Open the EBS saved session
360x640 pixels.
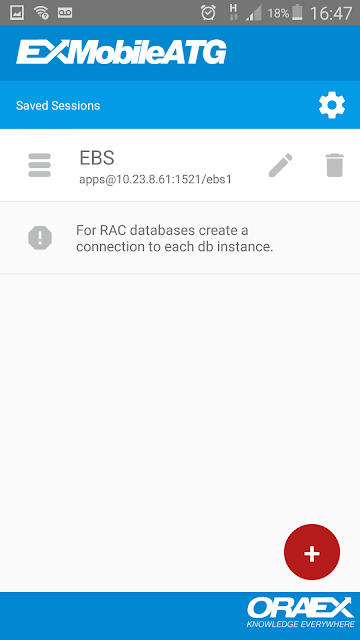156,168
